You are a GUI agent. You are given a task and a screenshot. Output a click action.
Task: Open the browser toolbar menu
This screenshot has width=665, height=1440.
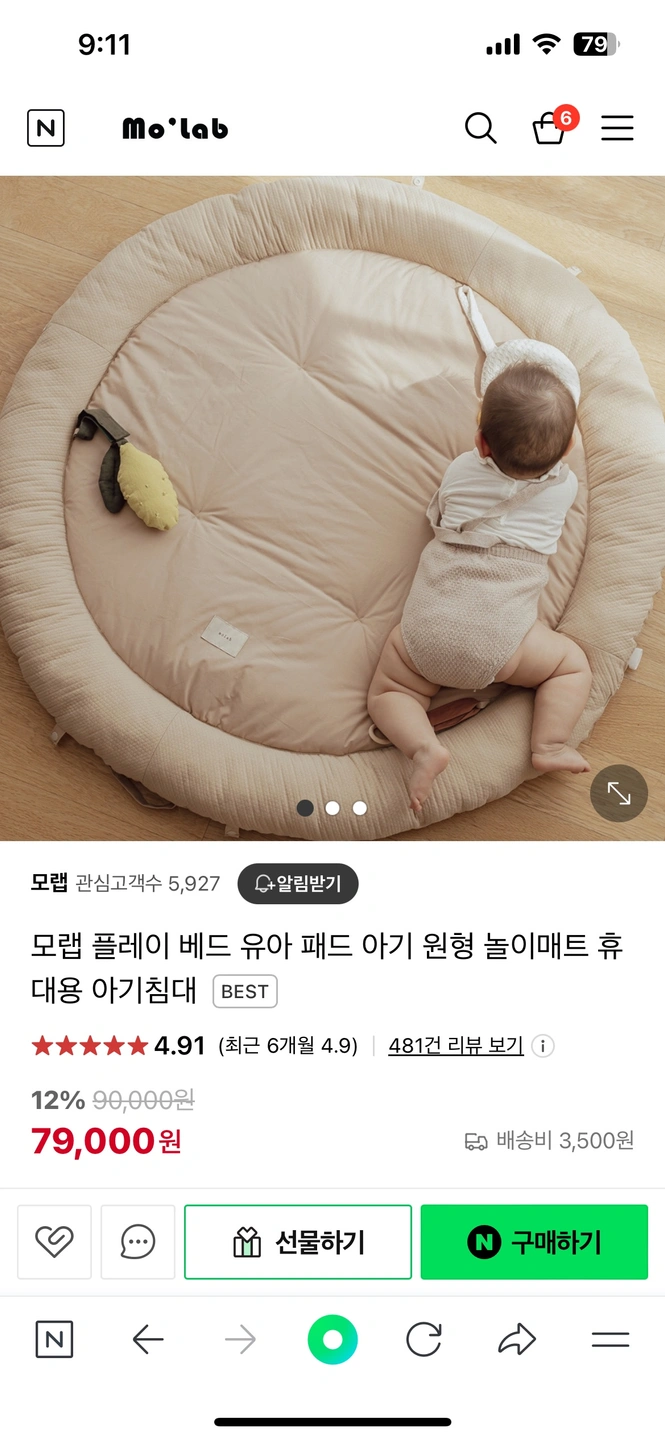coord(610,1340)
